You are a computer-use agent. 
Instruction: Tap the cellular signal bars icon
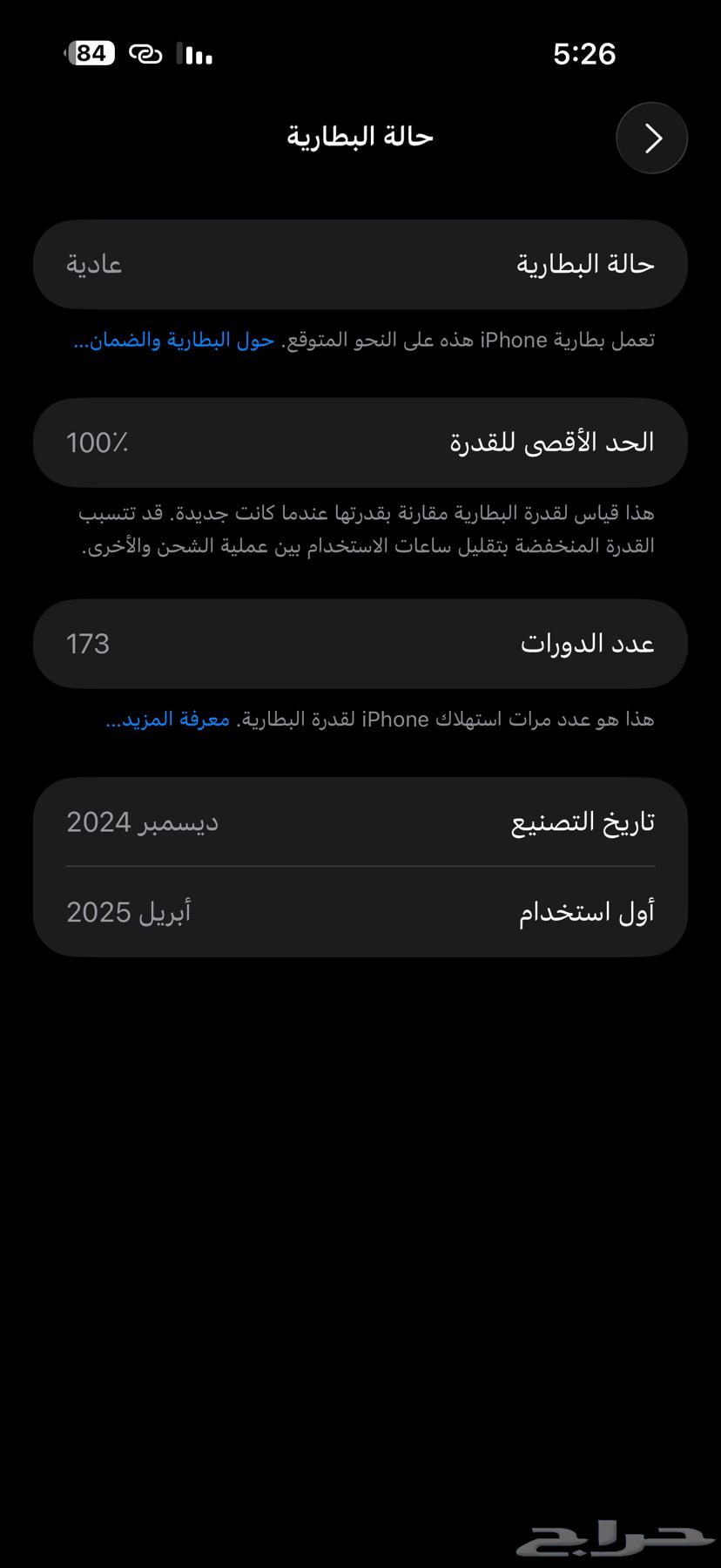coord(193,54)
